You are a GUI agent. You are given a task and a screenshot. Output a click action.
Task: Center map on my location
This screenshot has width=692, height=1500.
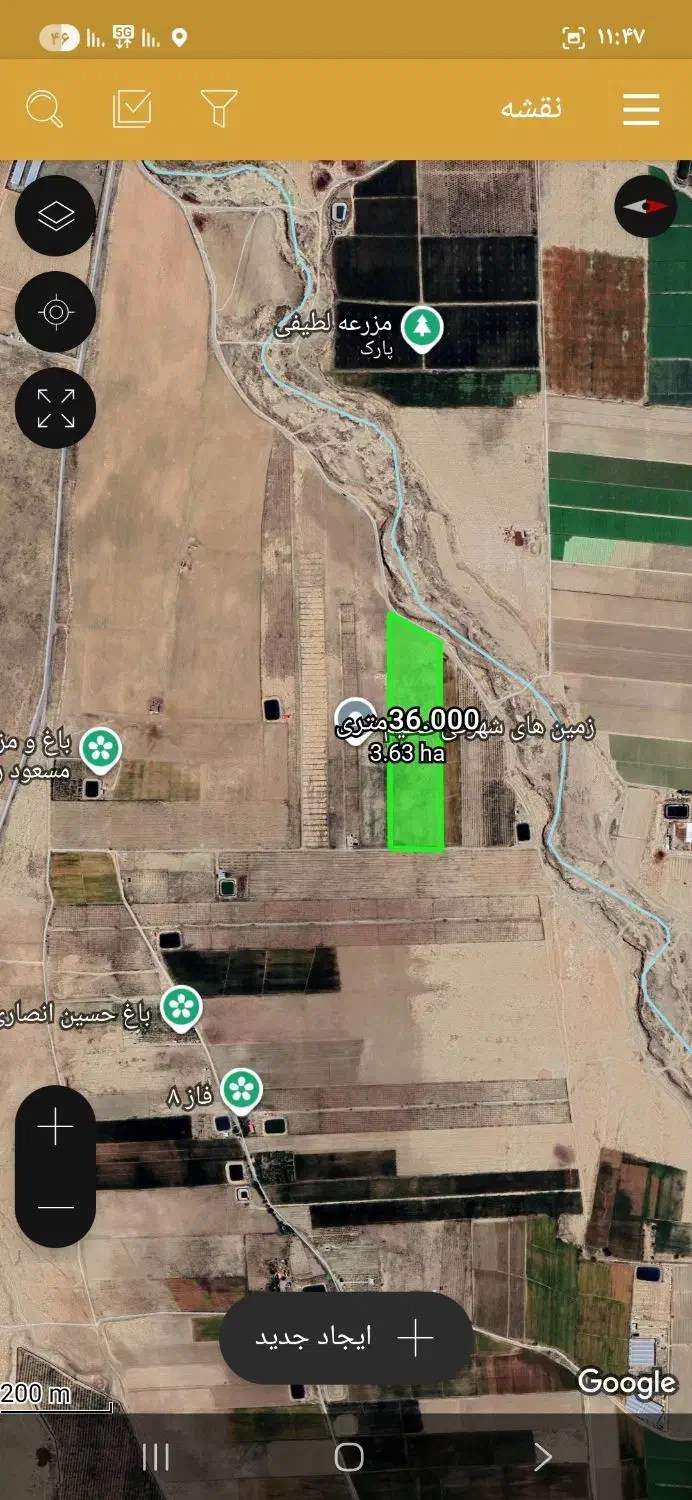tap(56, 312)
